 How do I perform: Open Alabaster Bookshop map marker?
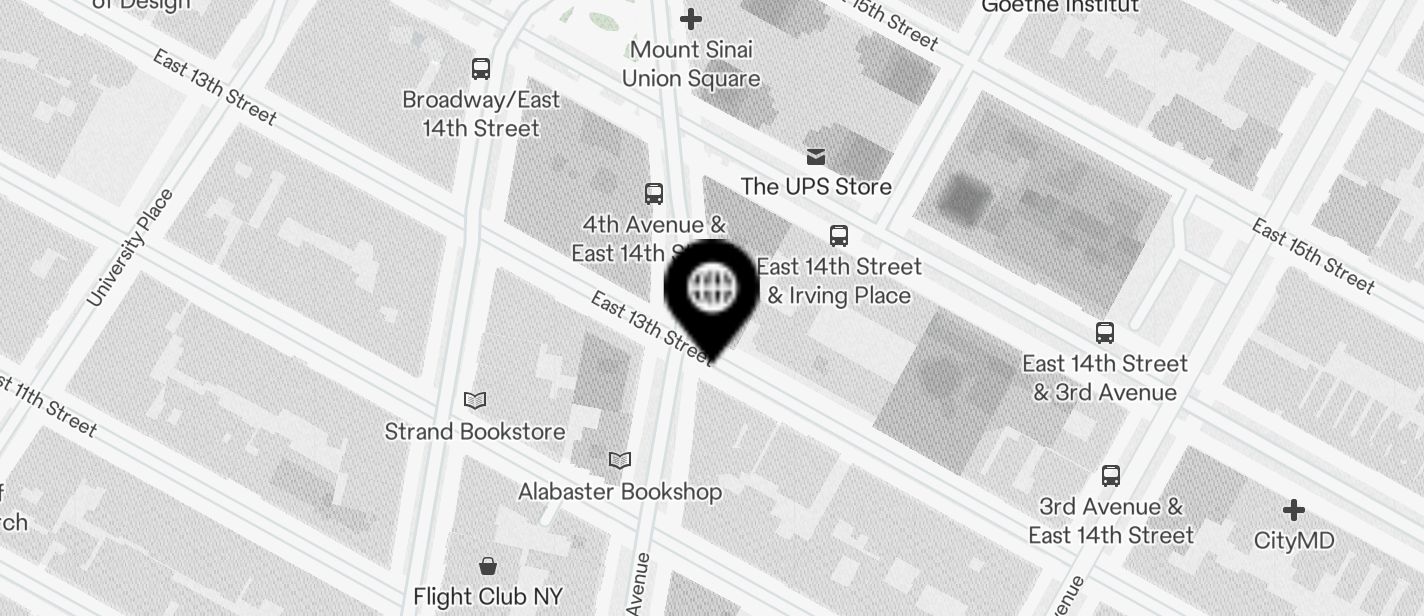[x=620, y=461]
